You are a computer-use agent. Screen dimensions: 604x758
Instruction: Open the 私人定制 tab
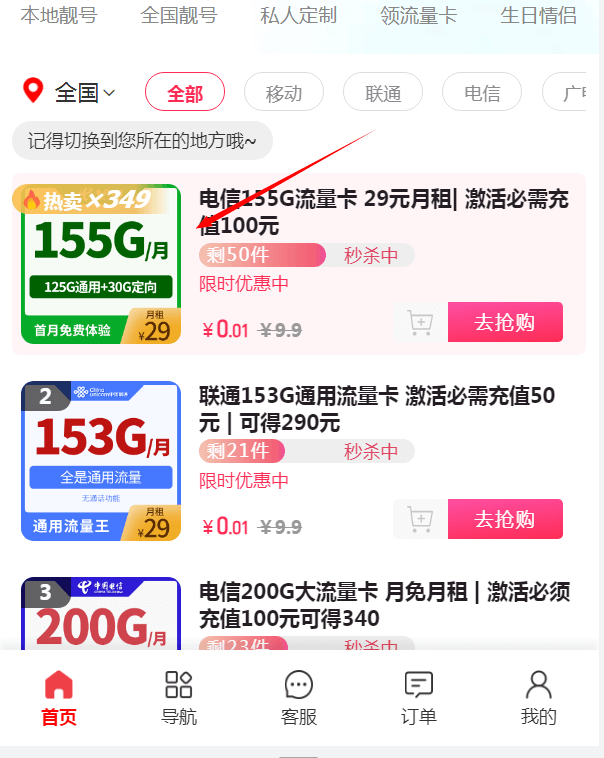[x=298, y=15]
